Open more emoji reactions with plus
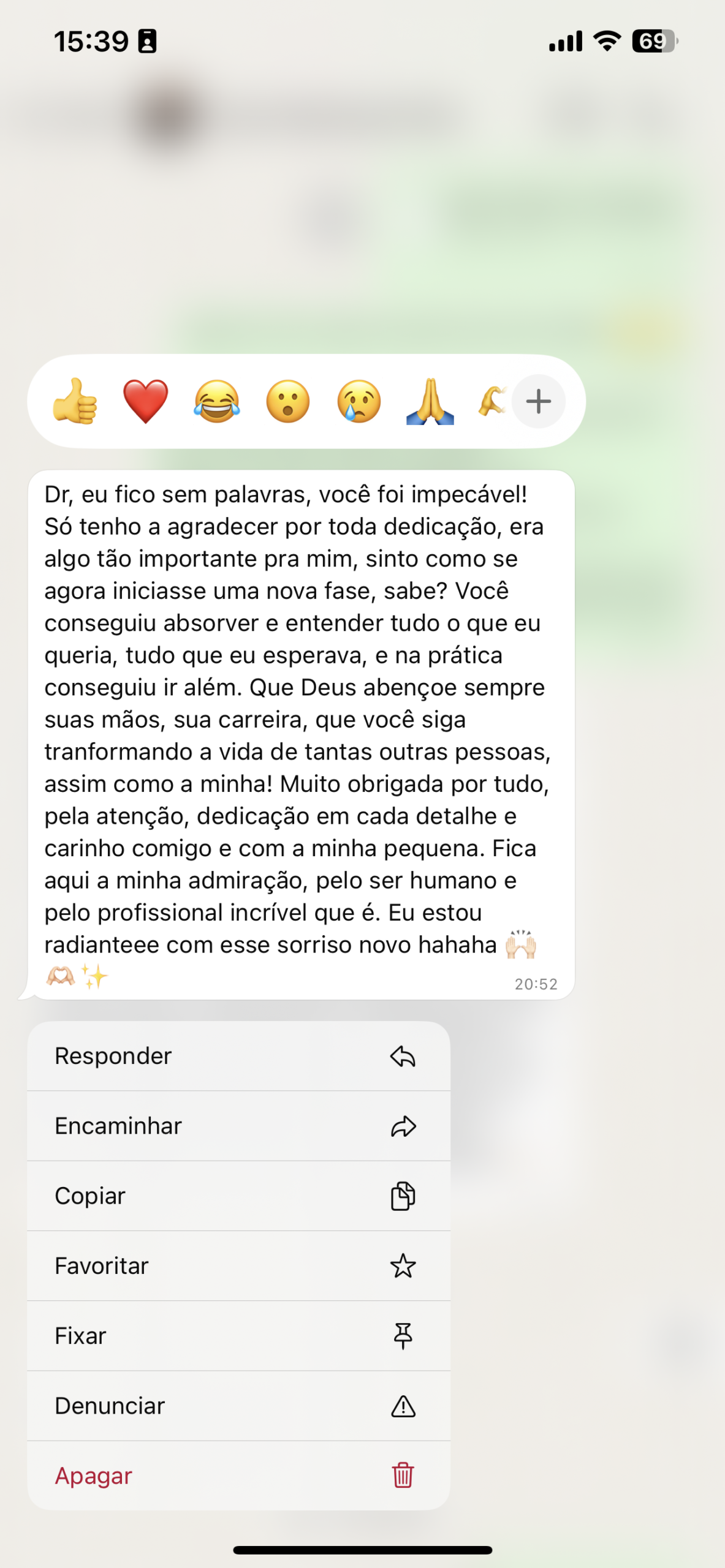The width and height of the screenshot is (725, 1568). pyautogui.click(x=538, y=401)
